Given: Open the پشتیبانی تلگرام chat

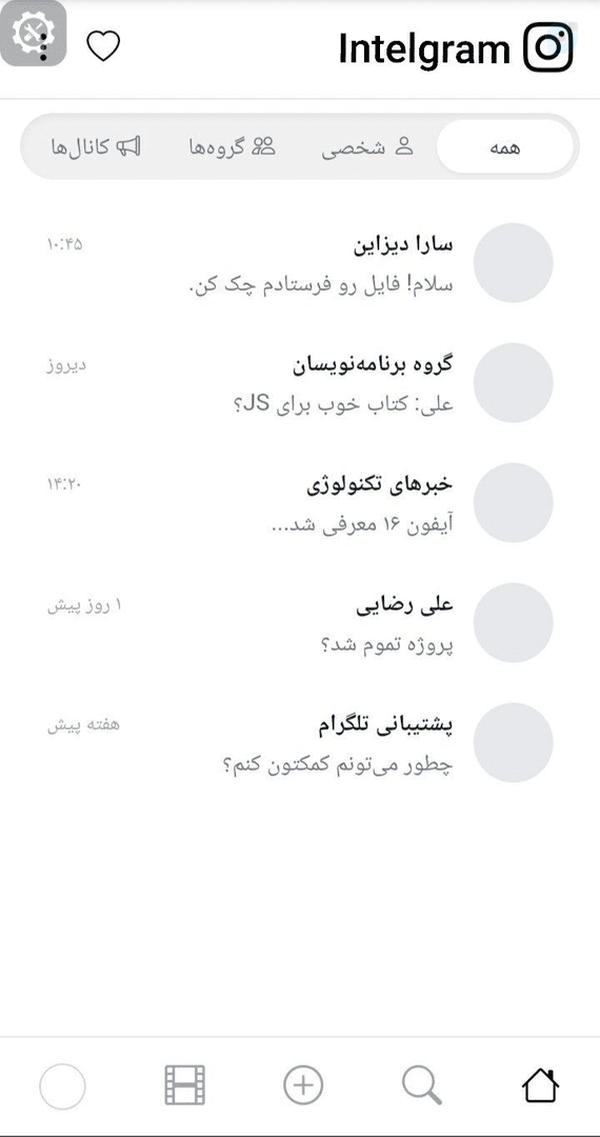Looking at the screenshot, I should pyautogui.click(x=300, y=743).
